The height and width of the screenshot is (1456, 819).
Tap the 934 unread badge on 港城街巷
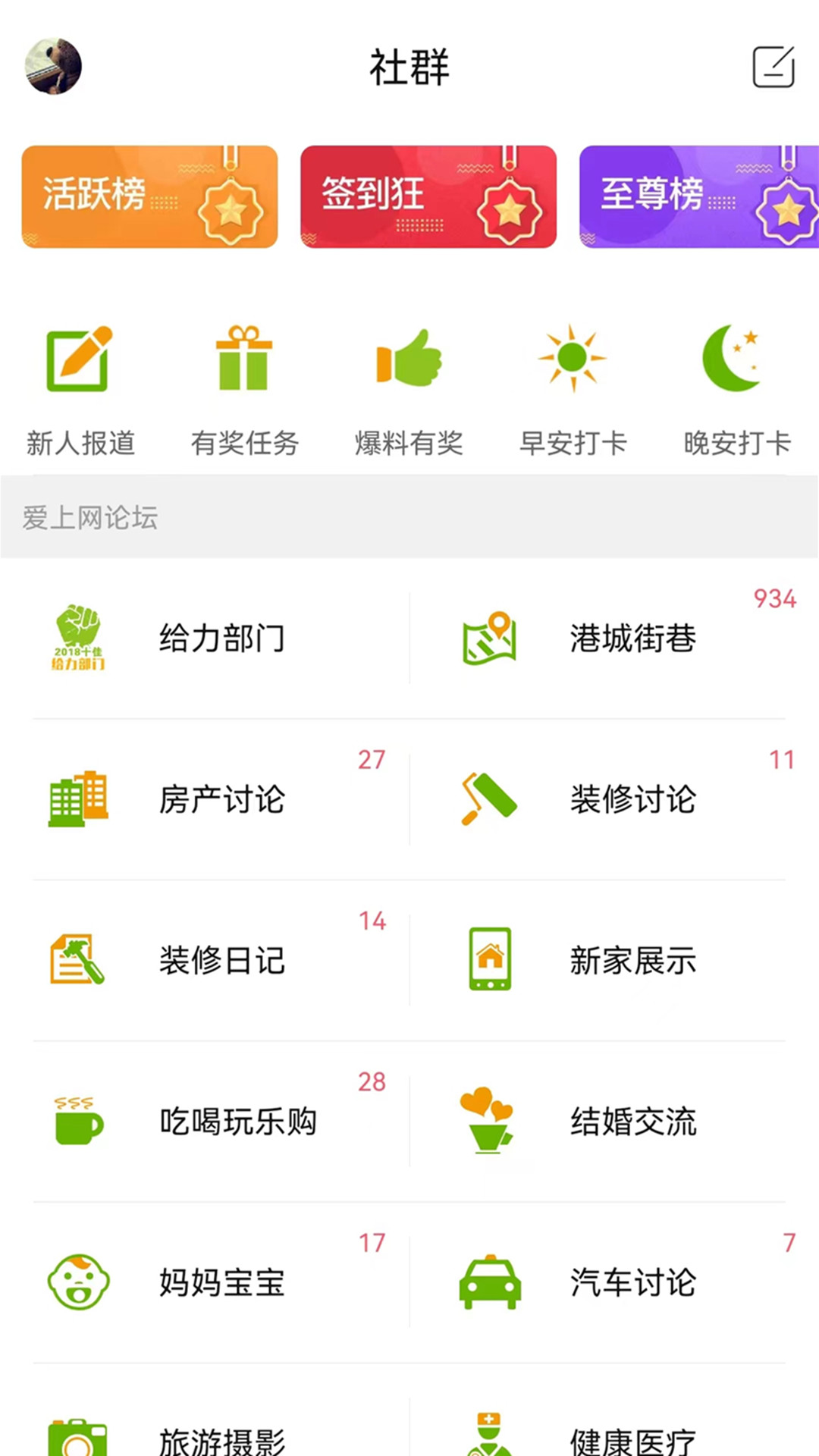(774, 600)
